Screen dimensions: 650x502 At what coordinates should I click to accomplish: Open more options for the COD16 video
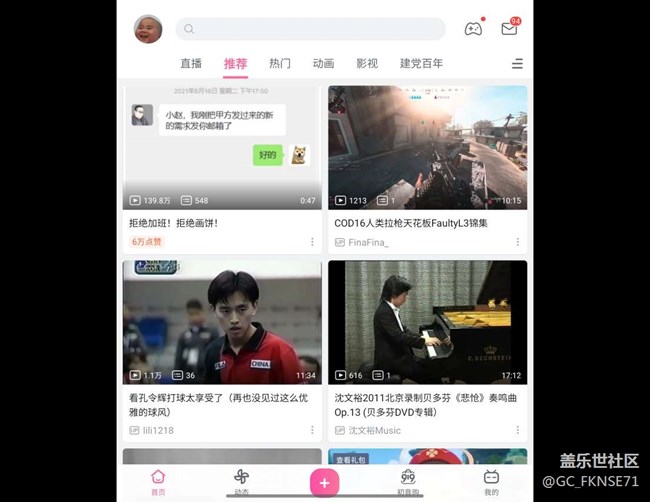[x=518, y=242]
